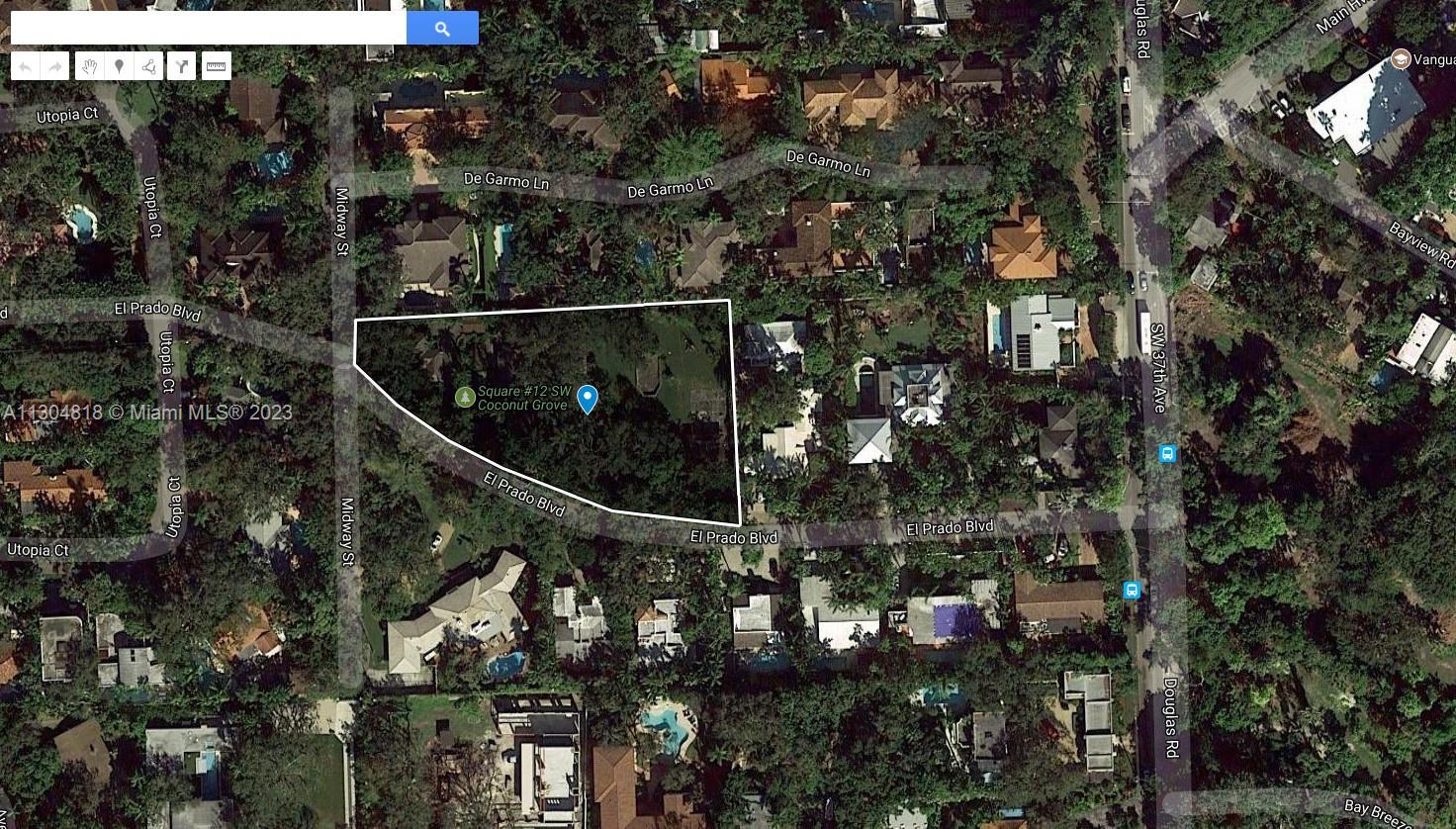Select the hand pan tool
Viewport: 1456px width, 829px height.
89,66
